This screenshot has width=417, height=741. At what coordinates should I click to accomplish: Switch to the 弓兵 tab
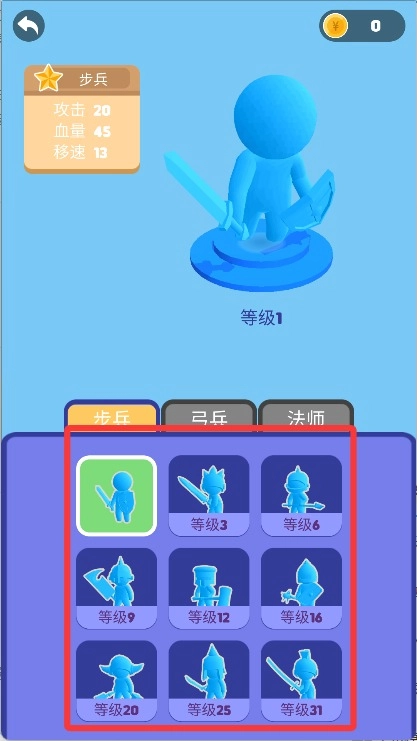point(209,416)
